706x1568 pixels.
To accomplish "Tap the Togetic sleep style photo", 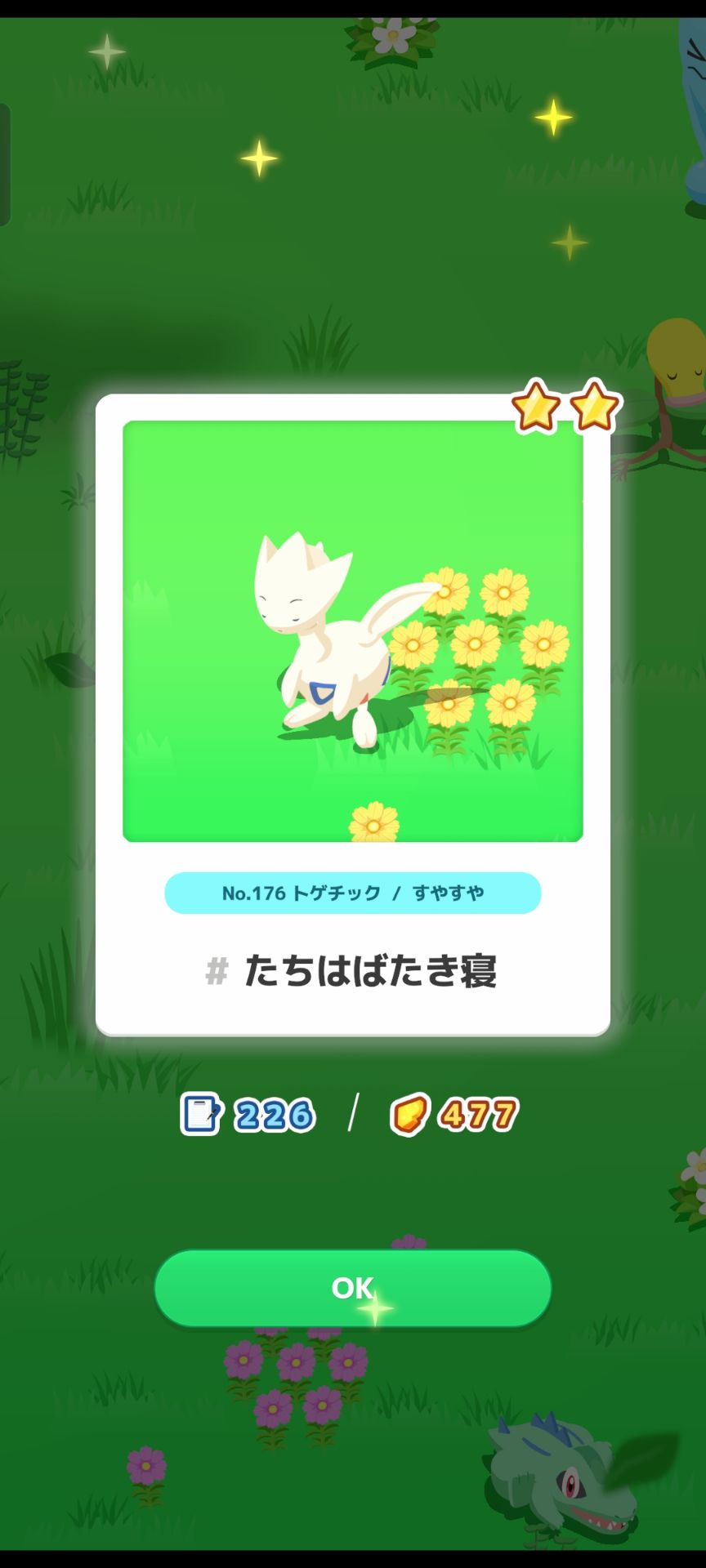I will click(x=351, y=629).
